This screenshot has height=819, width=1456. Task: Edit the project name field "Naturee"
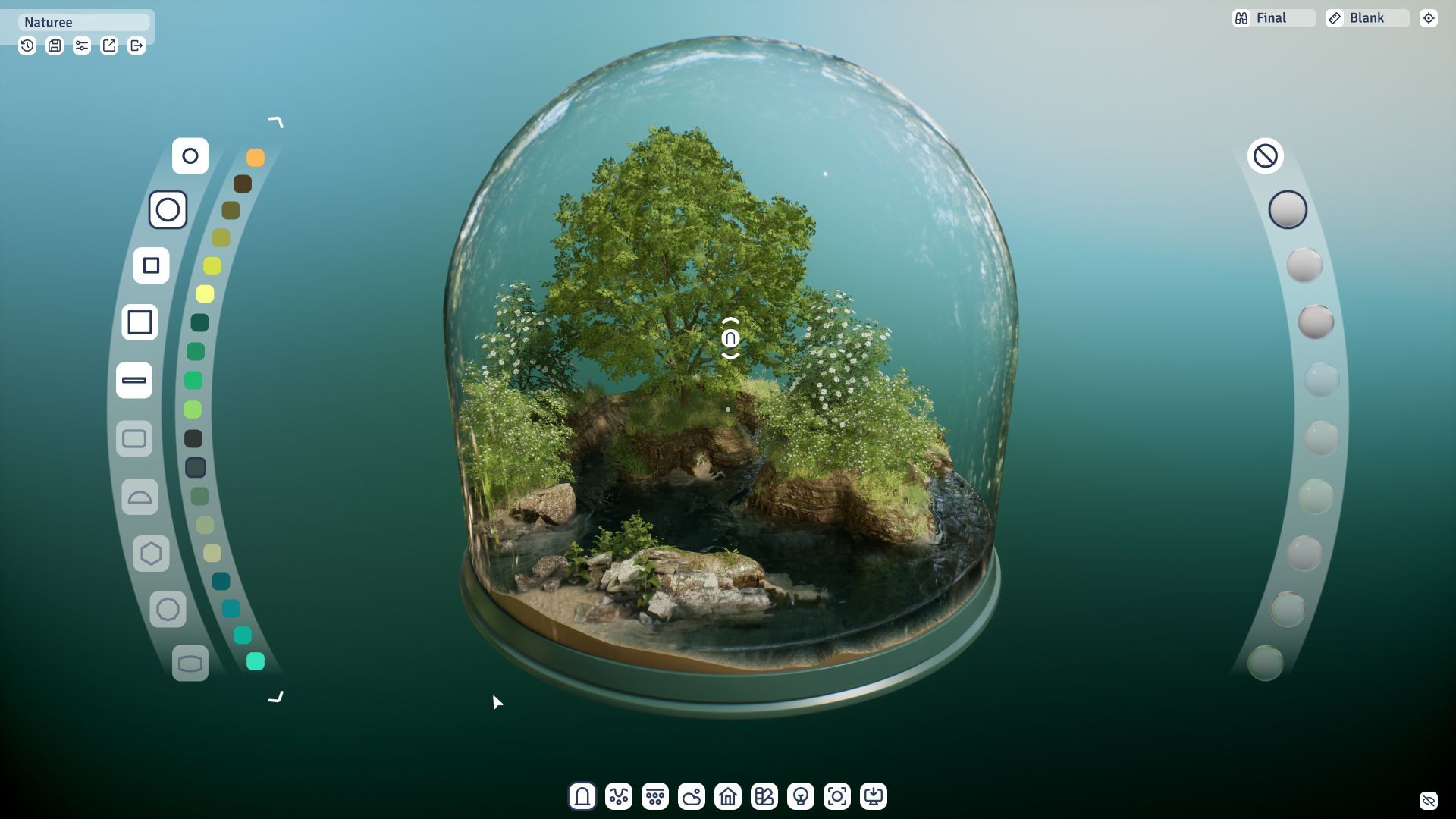(83, 22)
